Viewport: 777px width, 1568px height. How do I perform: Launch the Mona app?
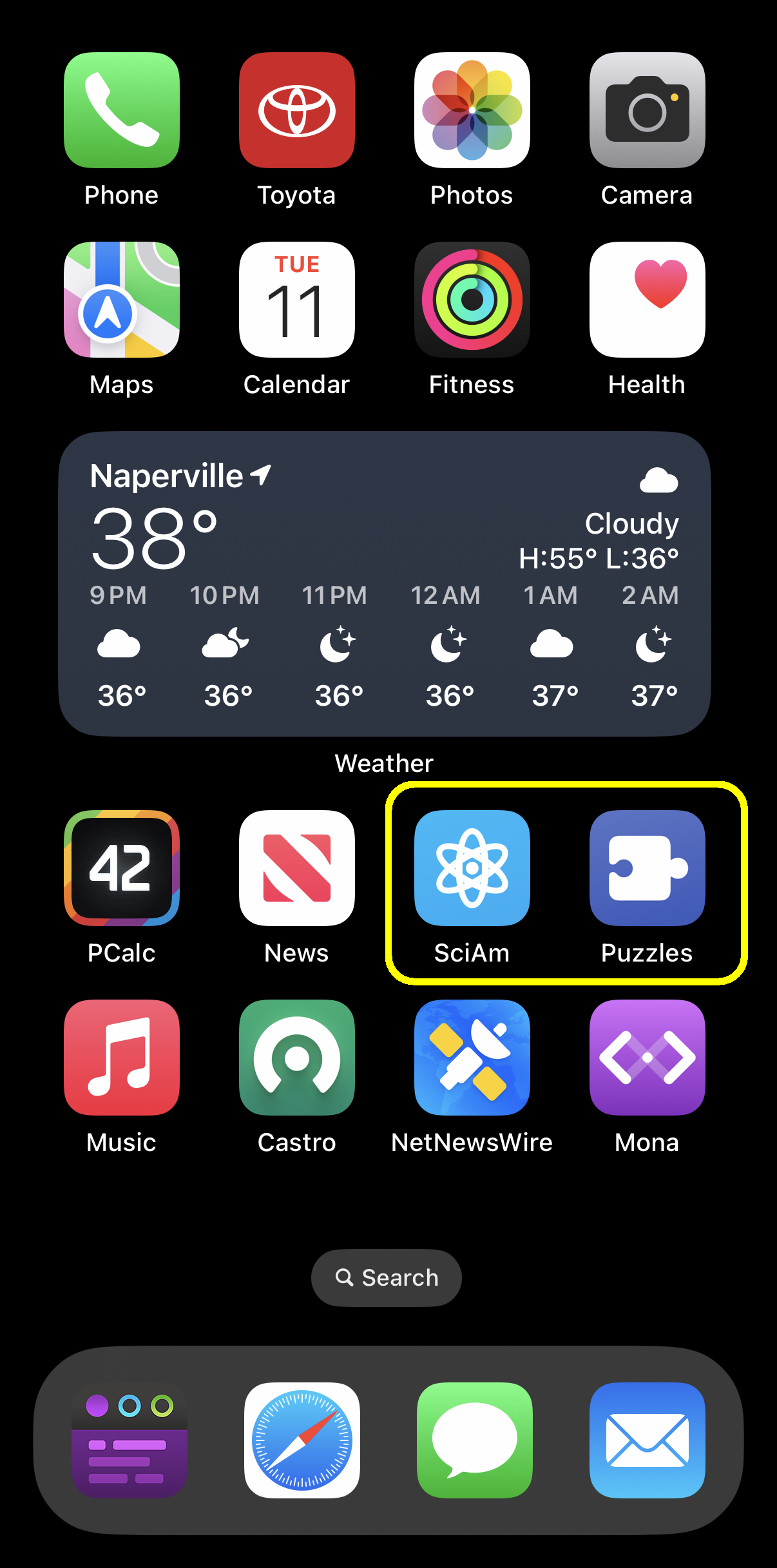(647, 1058)
